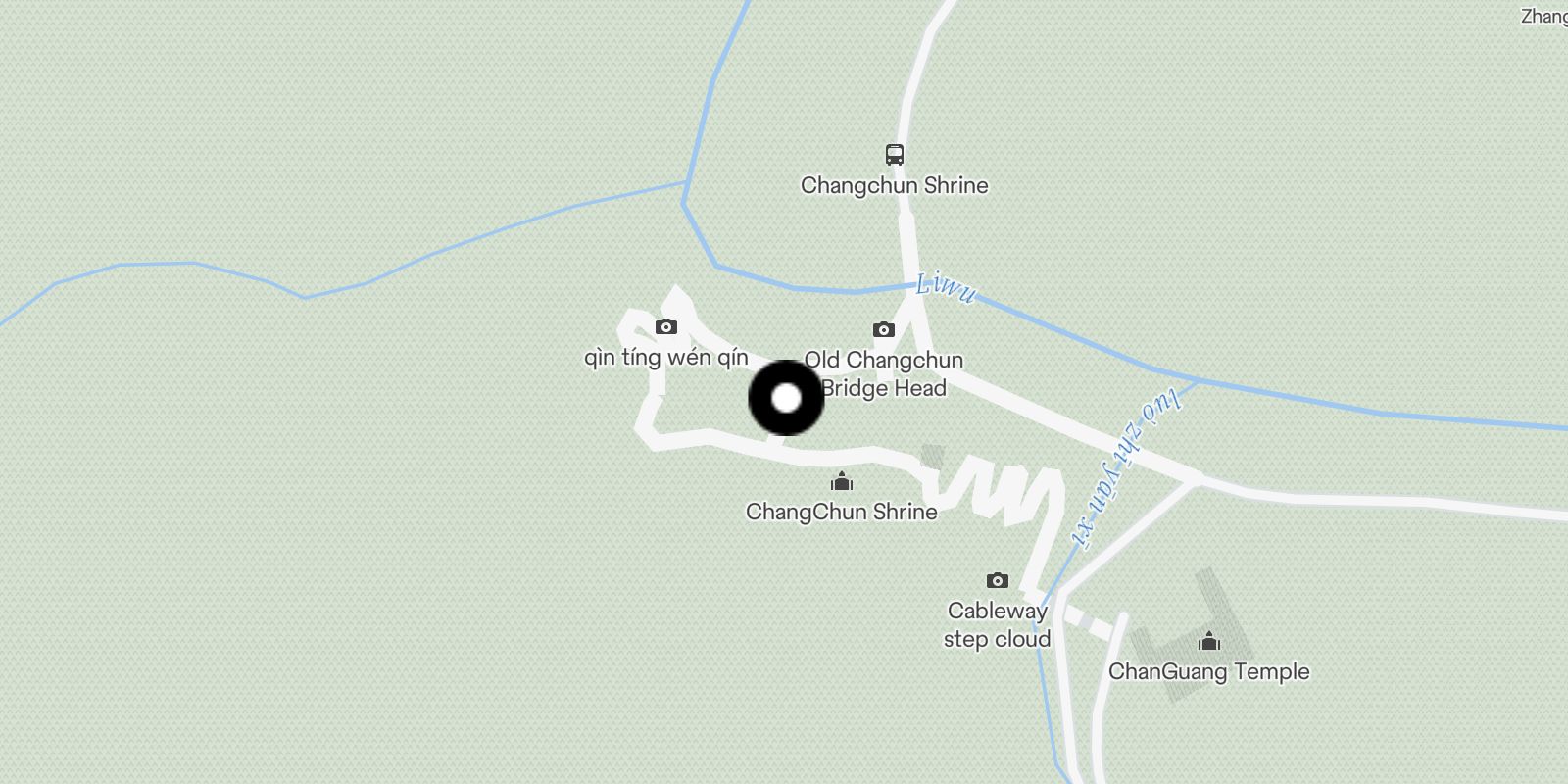Image resolution: width=1568 pixels, height=784 pixels.
Task: Select the ChanGuang Temple marker
Action: 1209,642
